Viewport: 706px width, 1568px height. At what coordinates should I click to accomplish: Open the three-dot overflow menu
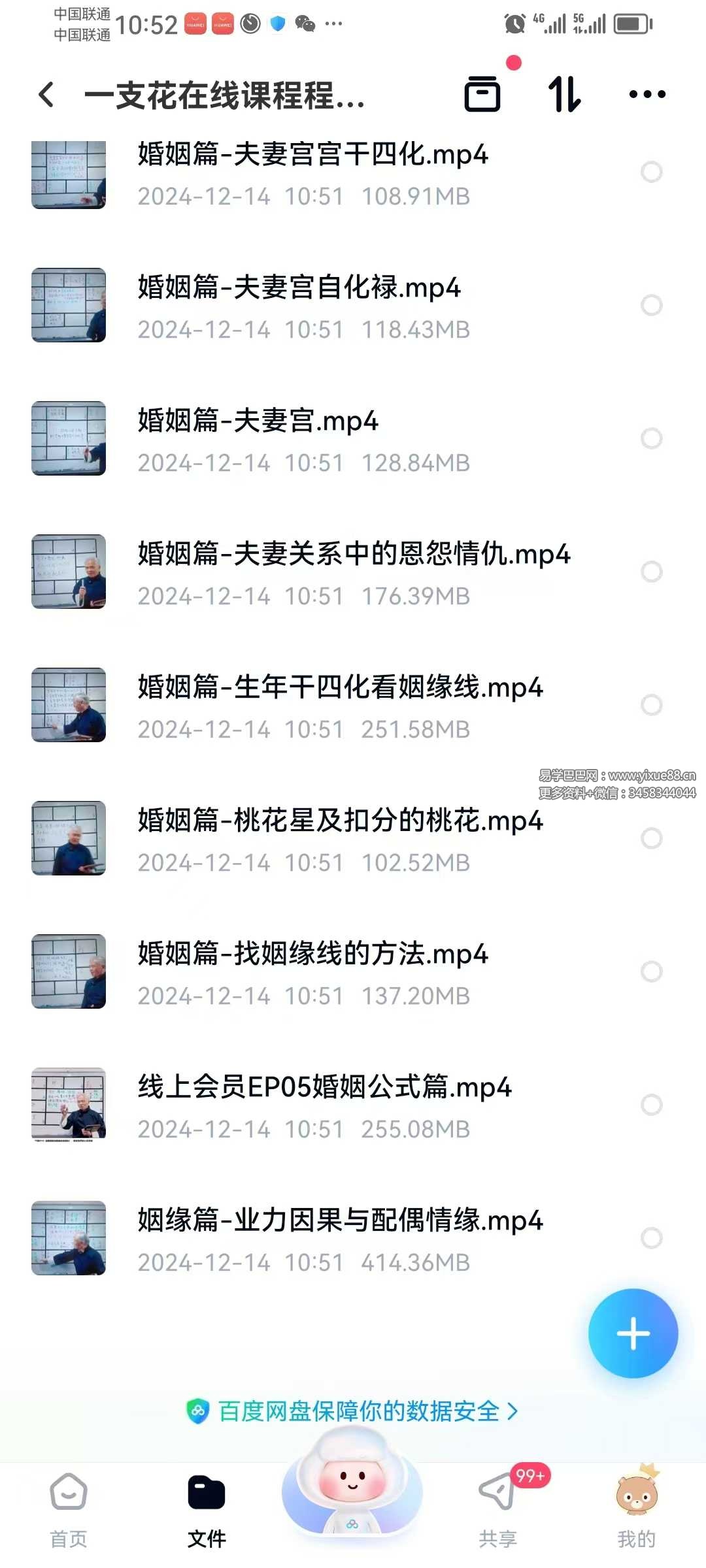pos(647,94)
